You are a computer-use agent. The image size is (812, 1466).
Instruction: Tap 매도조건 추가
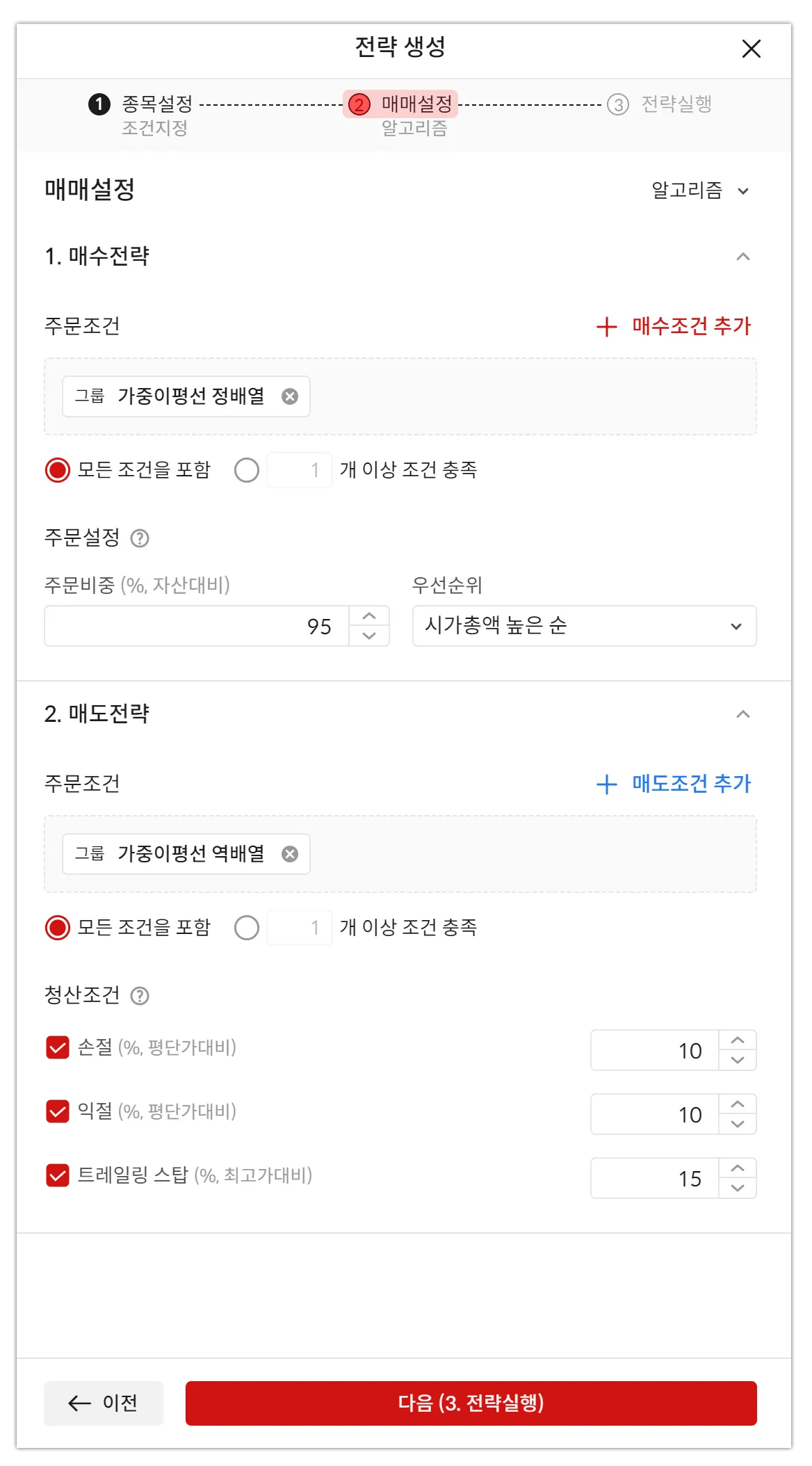tap(674, 784)
